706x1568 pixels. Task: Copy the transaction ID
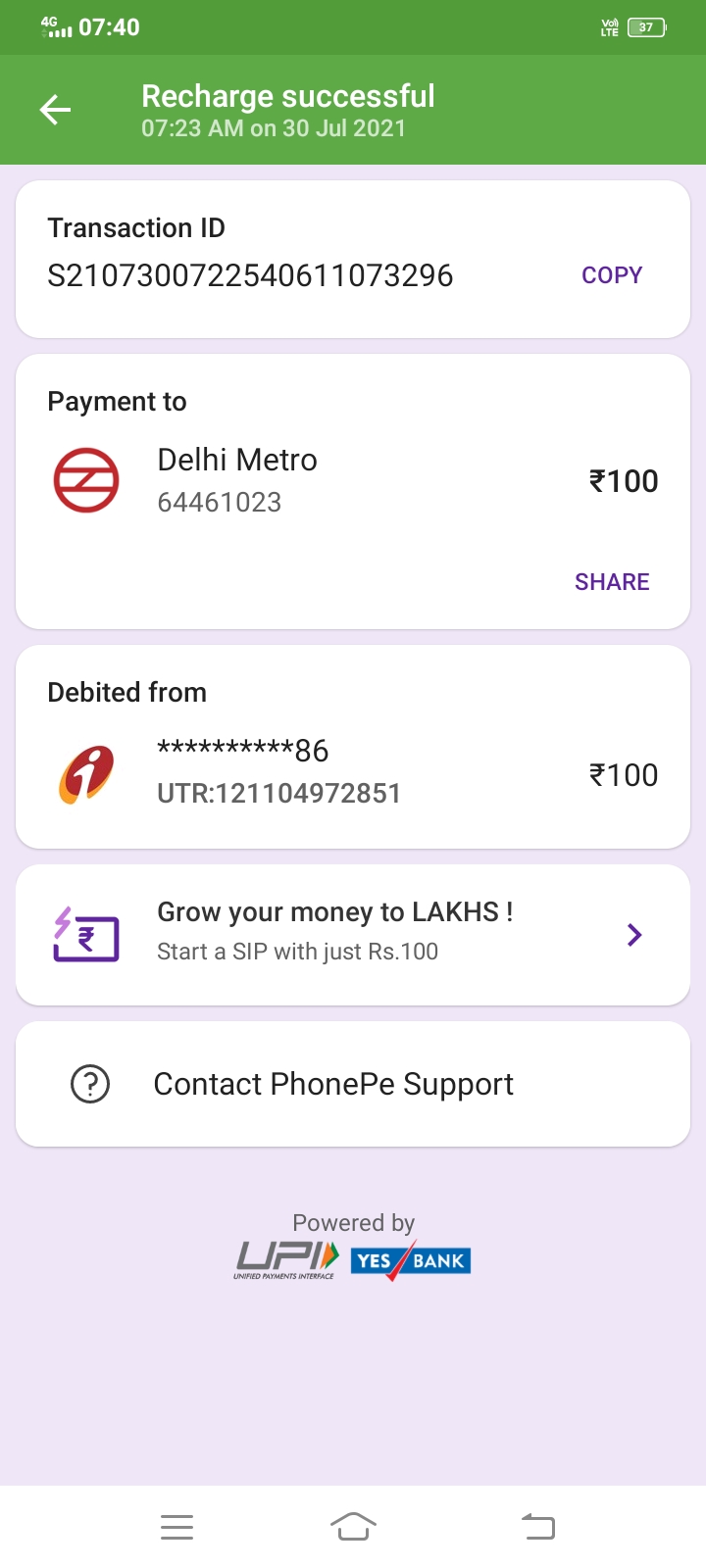612,275
